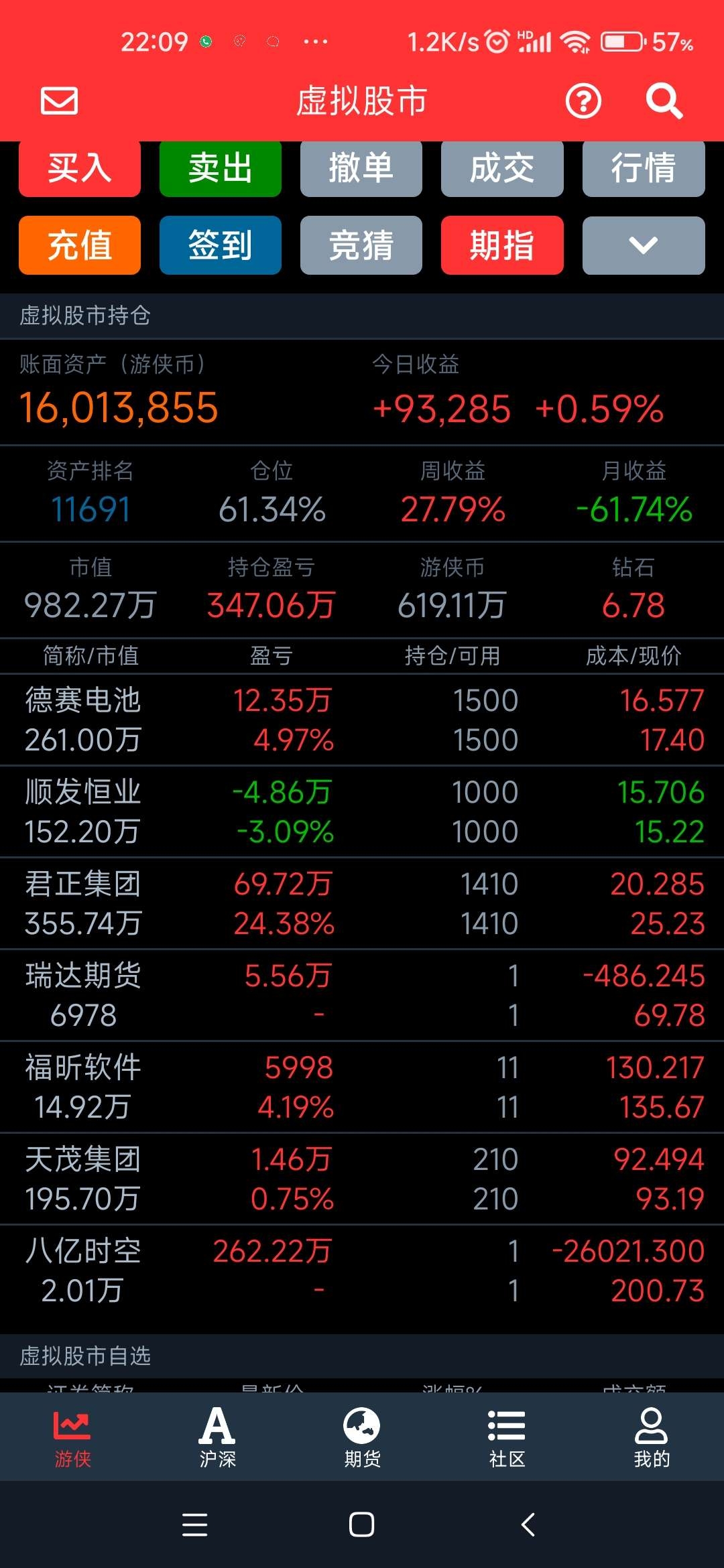
Task: Expand more actions with the chevron button
Action: click(x=644, y=245)
